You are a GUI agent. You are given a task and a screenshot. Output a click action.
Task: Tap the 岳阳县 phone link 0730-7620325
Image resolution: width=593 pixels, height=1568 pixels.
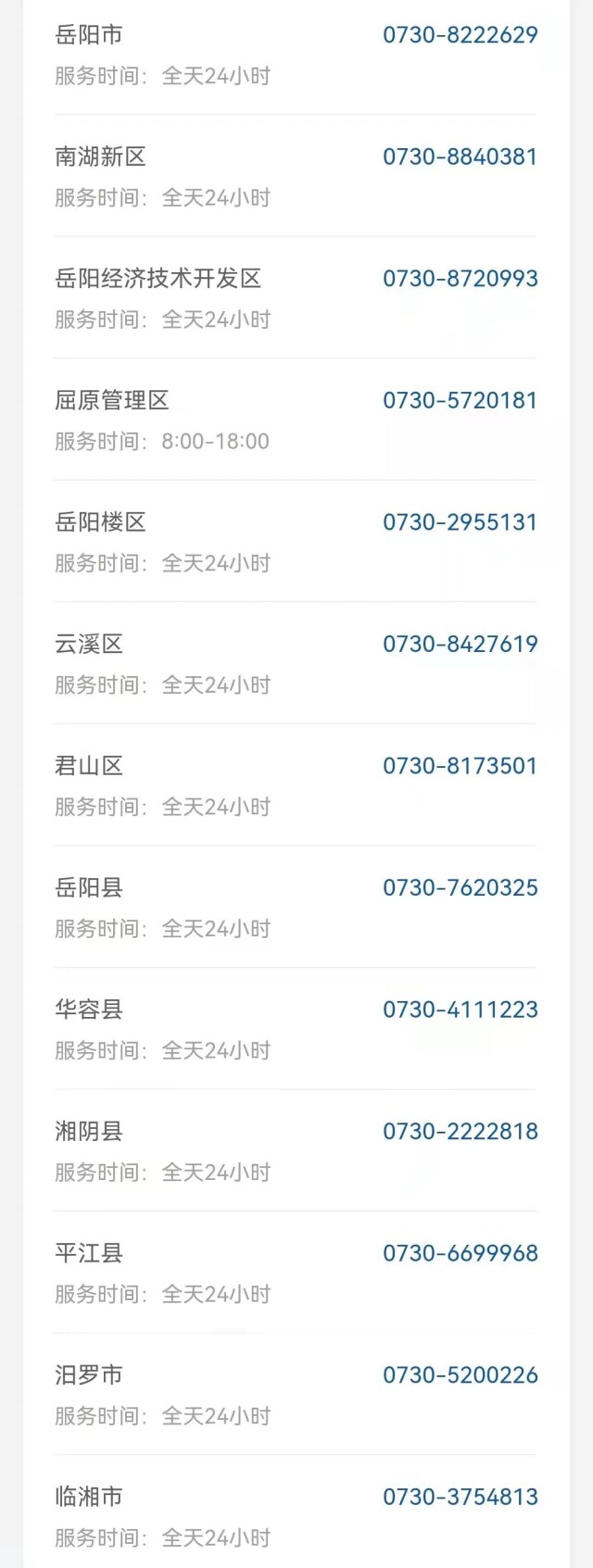(x=460, y=887)
